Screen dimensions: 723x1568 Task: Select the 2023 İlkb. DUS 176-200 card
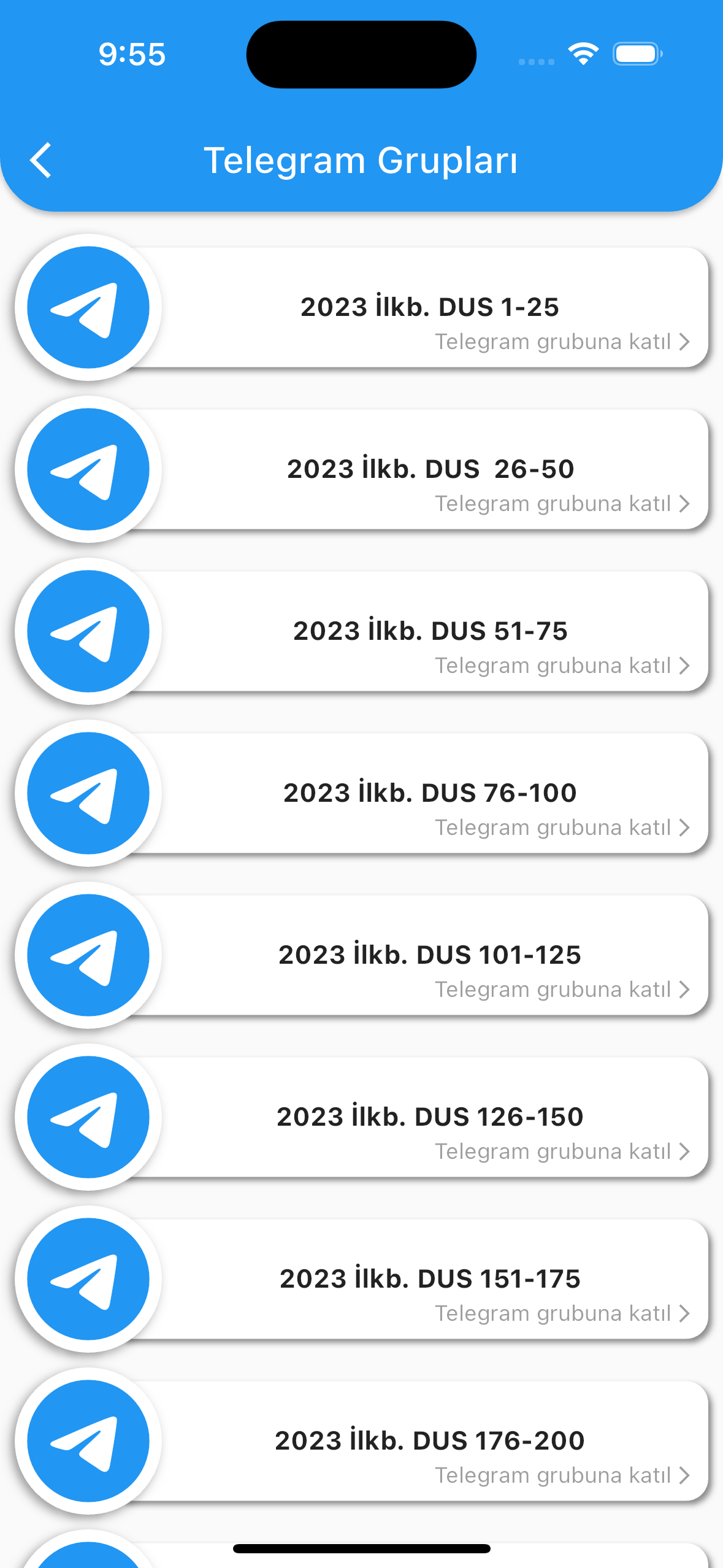(362, 1441)
